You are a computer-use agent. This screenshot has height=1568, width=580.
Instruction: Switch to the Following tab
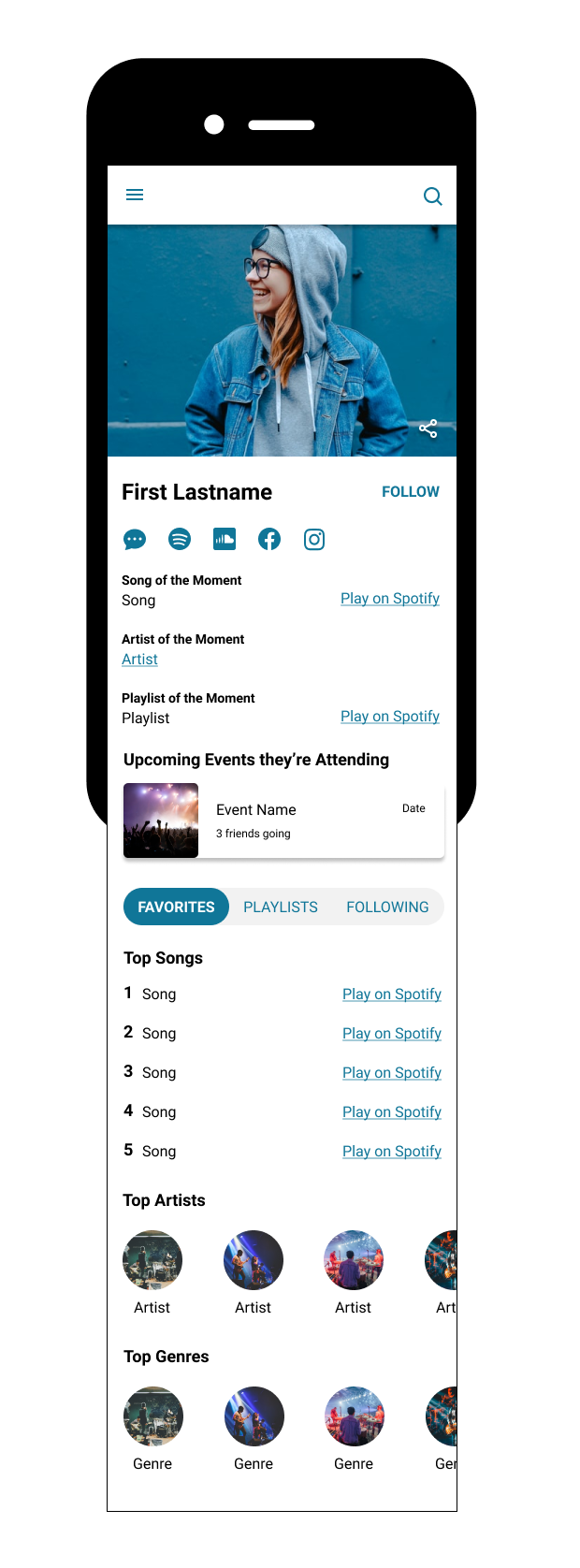click(387, 907)
